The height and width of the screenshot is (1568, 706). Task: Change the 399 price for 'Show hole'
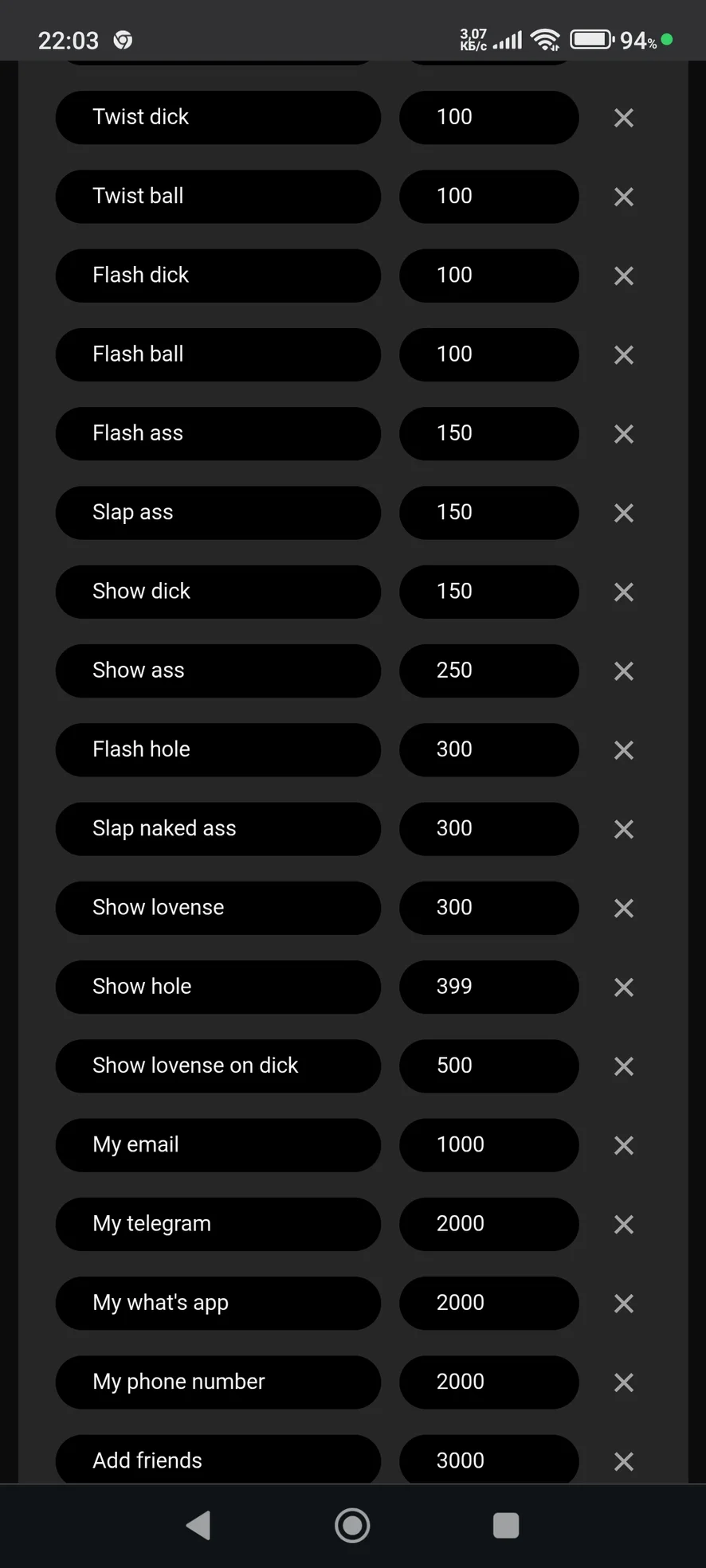[x=488, y=987]
